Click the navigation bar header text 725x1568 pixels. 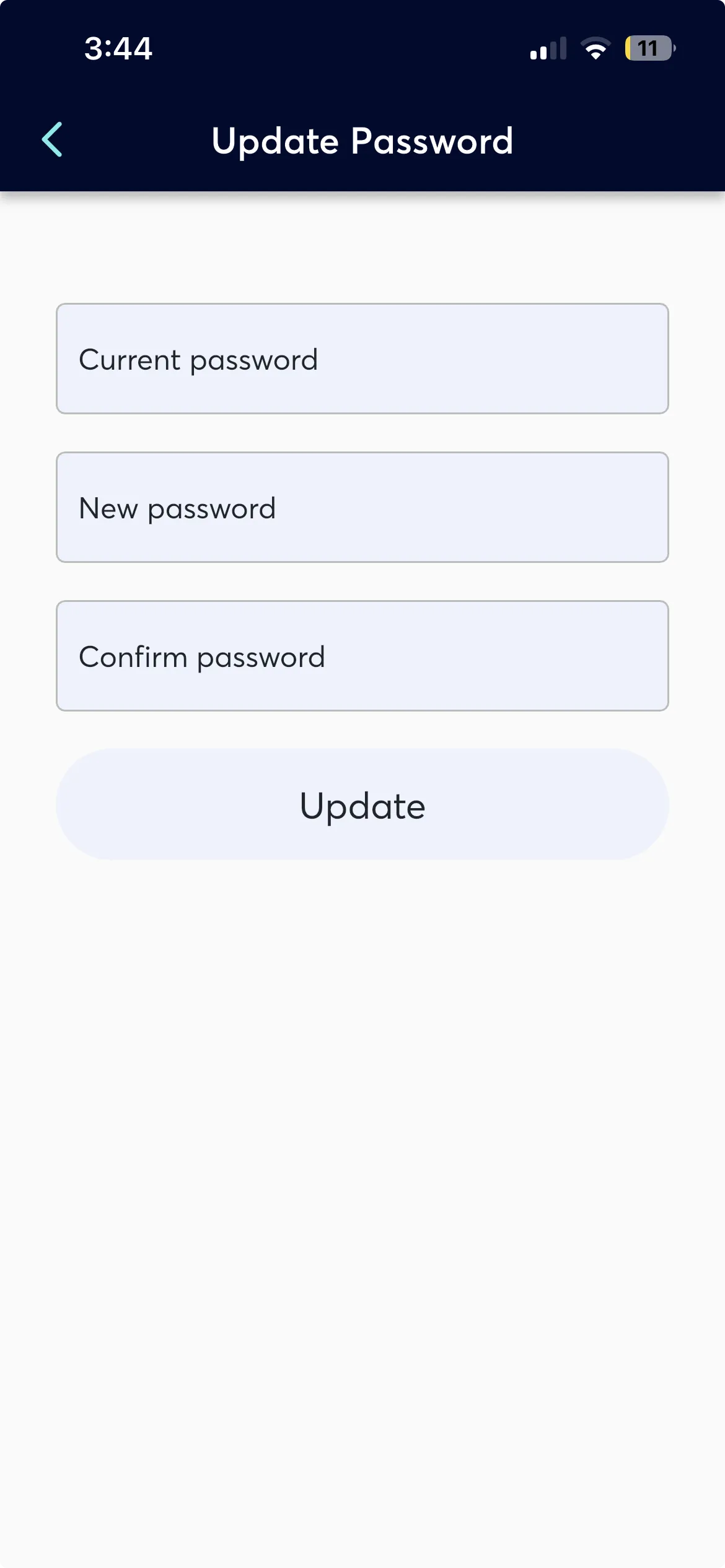coord(362,141)
